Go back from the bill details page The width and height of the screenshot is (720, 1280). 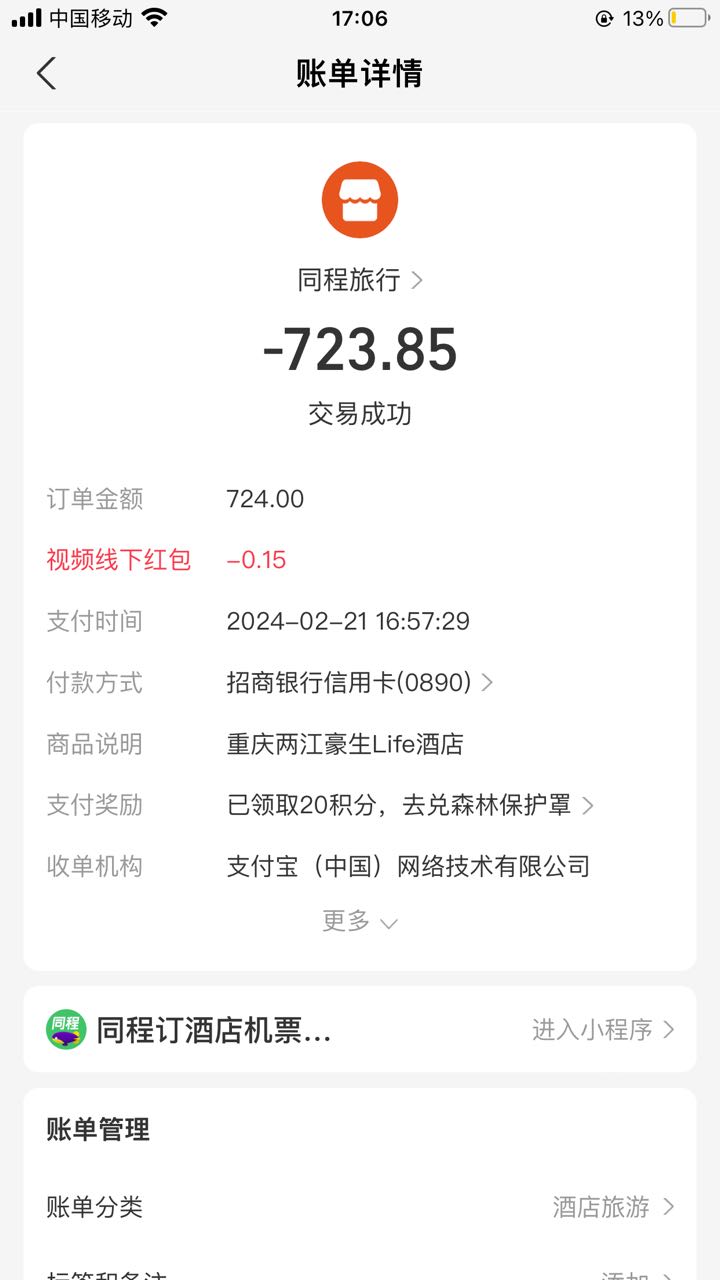46,73
